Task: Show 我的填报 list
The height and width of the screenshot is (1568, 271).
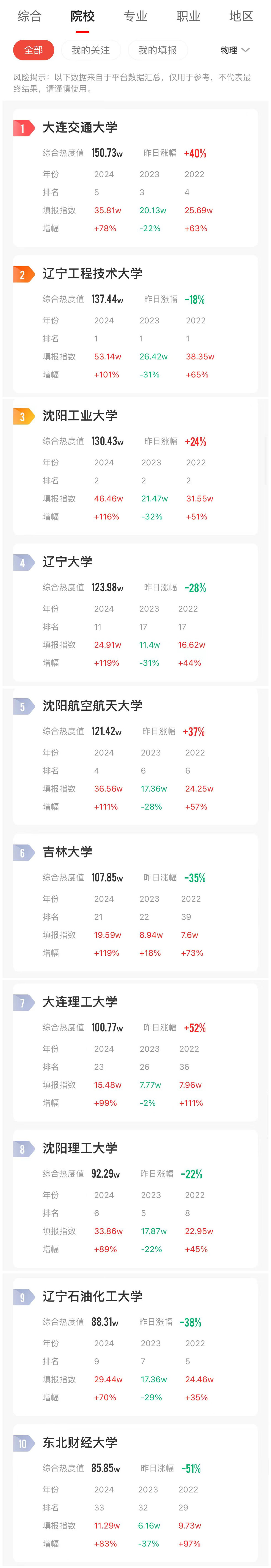Action: coord(157,50)
